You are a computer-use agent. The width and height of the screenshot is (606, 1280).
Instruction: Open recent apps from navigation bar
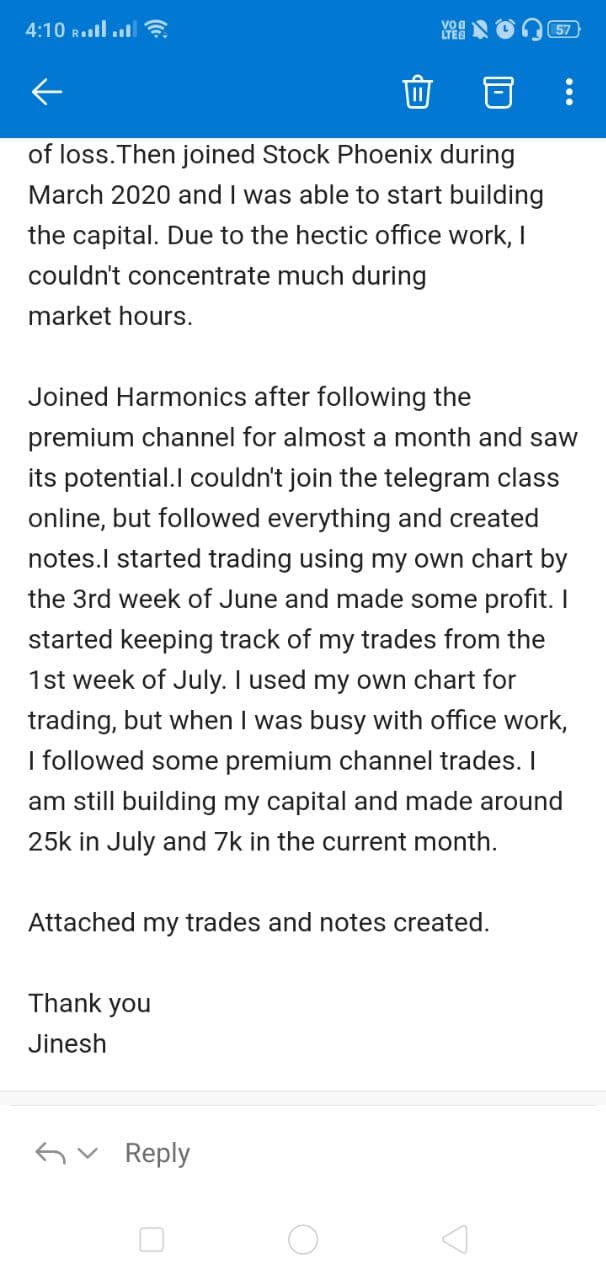151,1240
